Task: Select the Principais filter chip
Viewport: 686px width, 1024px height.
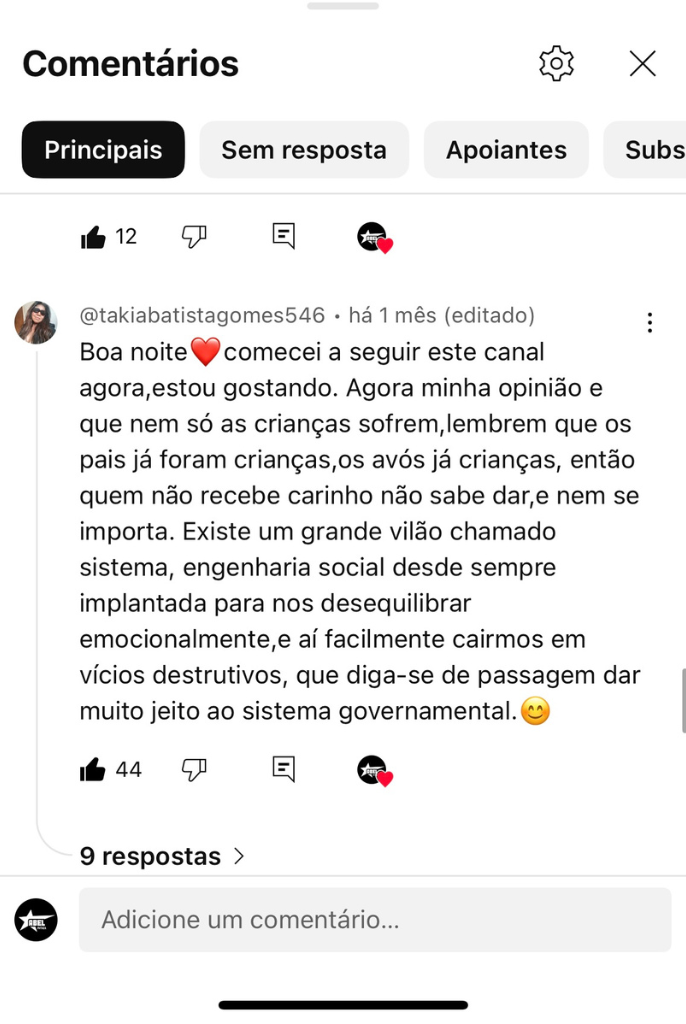Action: (103, 150)
